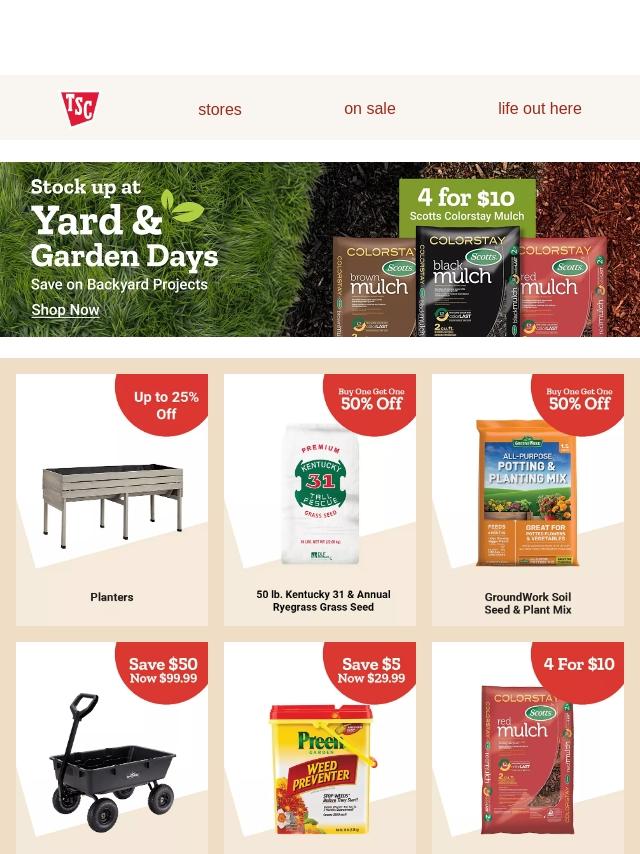The height and width of the screenshot is (854, 640).
Task: Tap Shop Now on Yard & Garden Days banner
Action: tap(65, 310)
